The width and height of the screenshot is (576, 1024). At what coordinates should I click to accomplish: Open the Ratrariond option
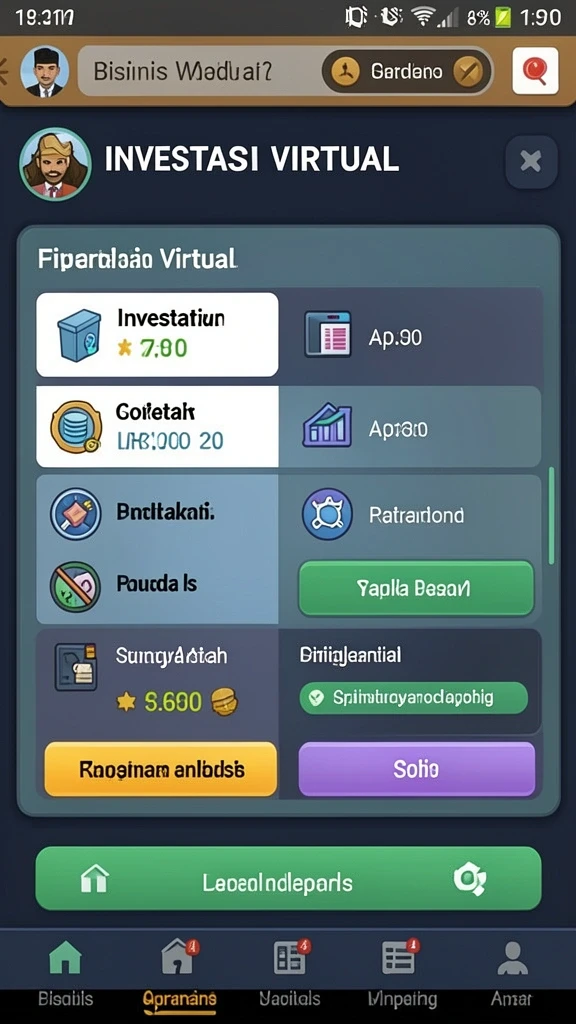pyautogui.click(x=410, y=515)
